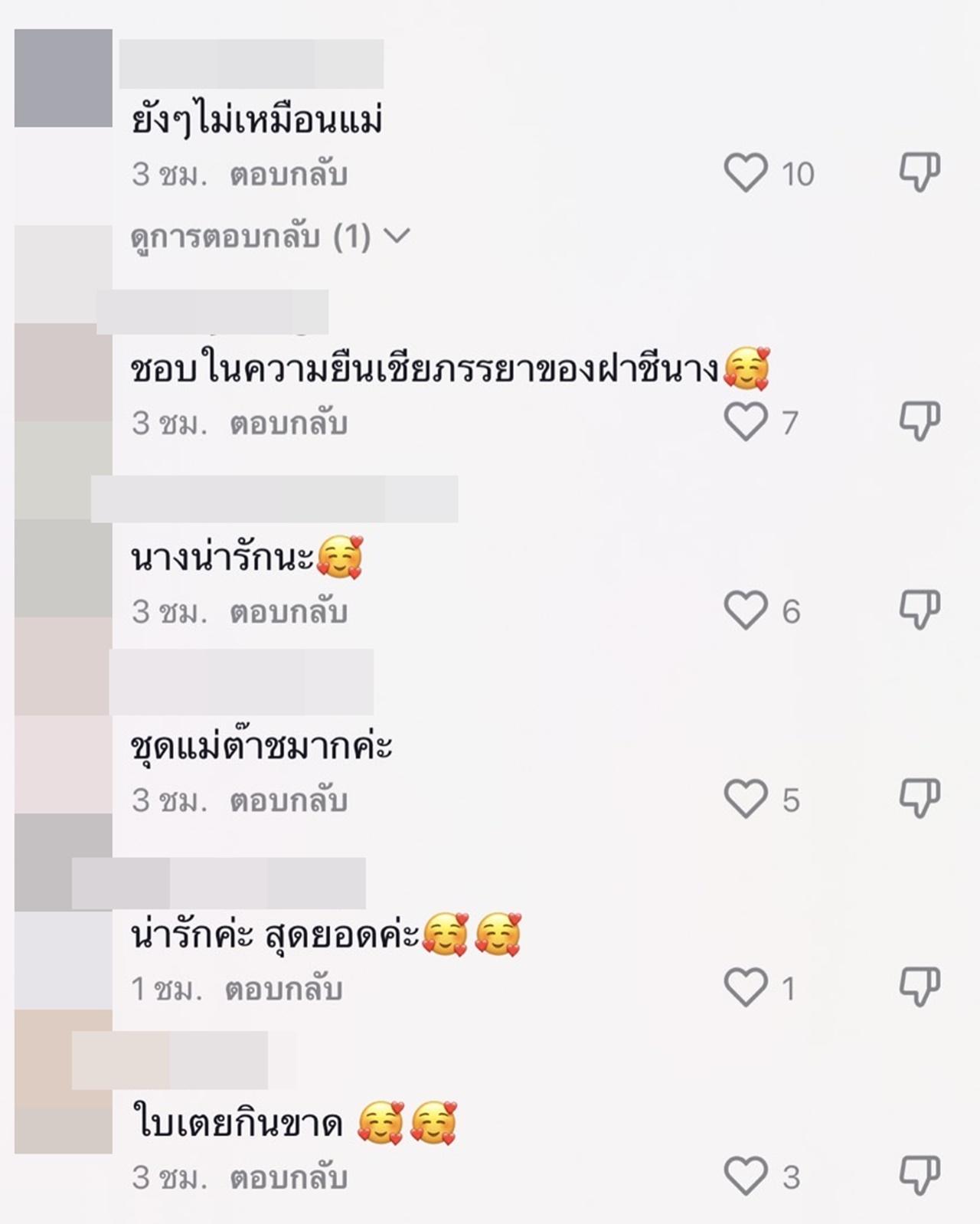Expand ดูการตอบกลับ (1) replies
Screen dimensions: 980x1224
(270, 237)
